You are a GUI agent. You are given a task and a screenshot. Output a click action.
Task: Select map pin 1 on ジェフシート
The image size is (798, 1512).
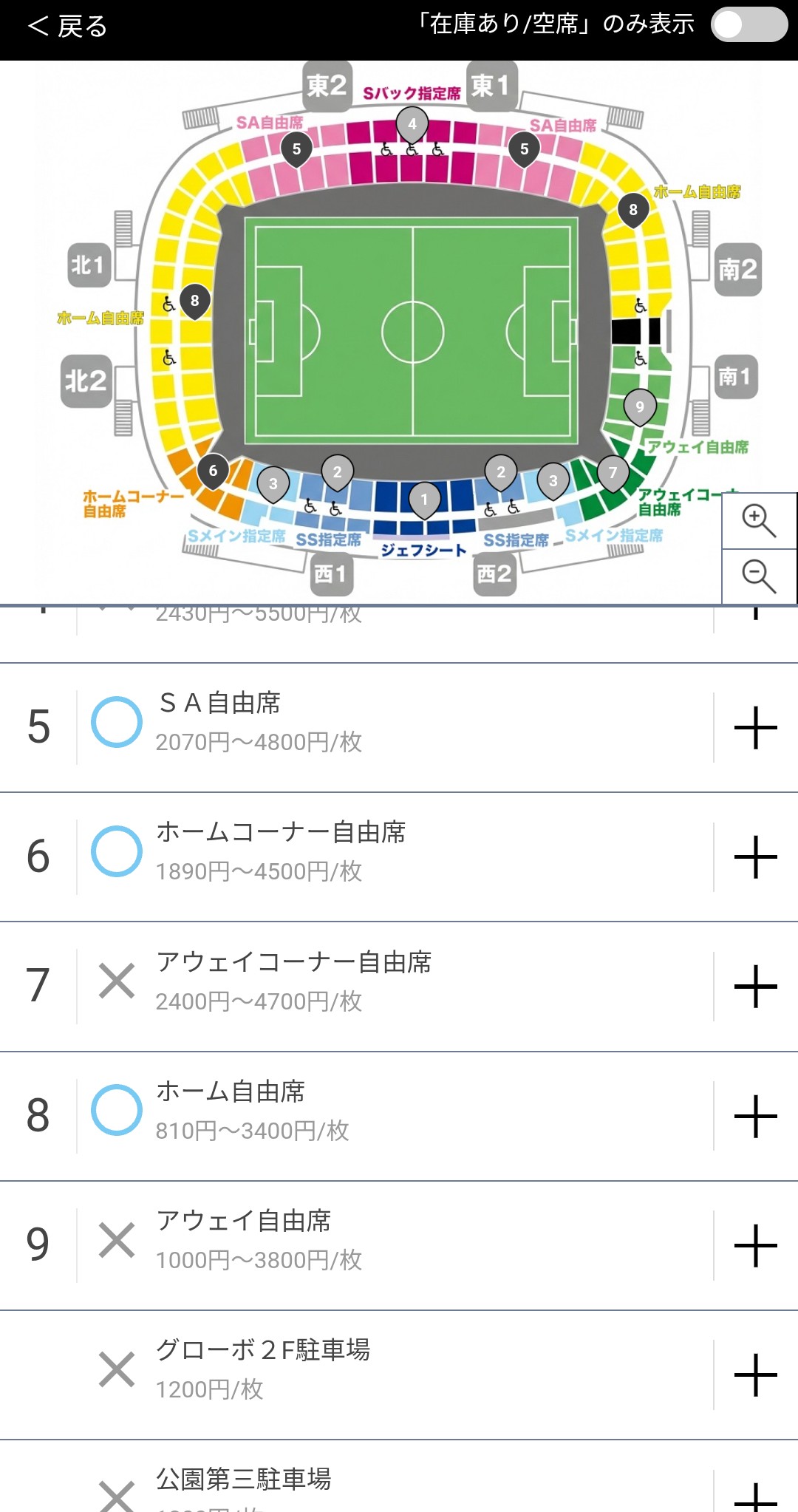coord(424,500)
